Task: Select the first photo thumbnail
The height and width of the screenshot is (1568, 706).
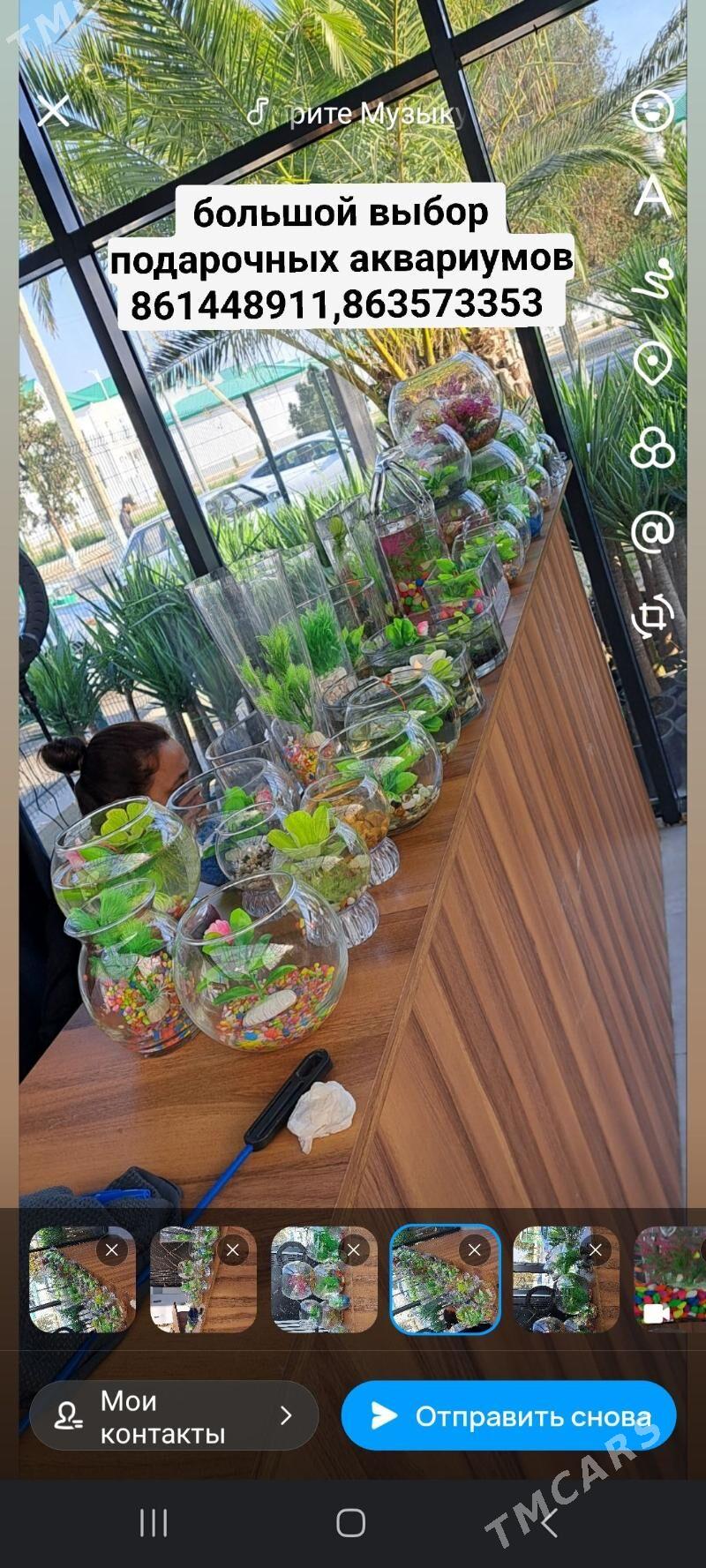Action: click(x=71, y=1288)
